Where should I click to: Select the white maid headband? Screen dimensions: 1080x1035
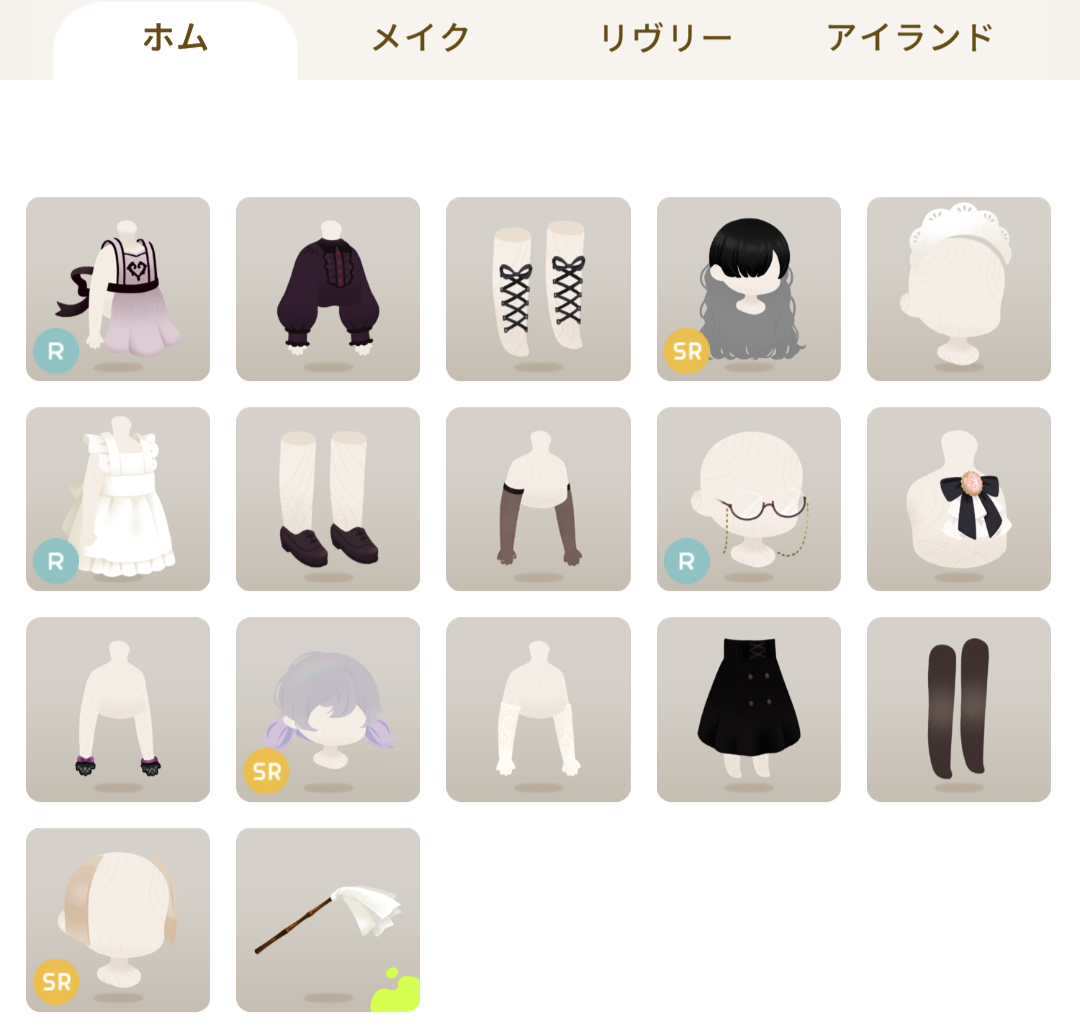point(959,289)
